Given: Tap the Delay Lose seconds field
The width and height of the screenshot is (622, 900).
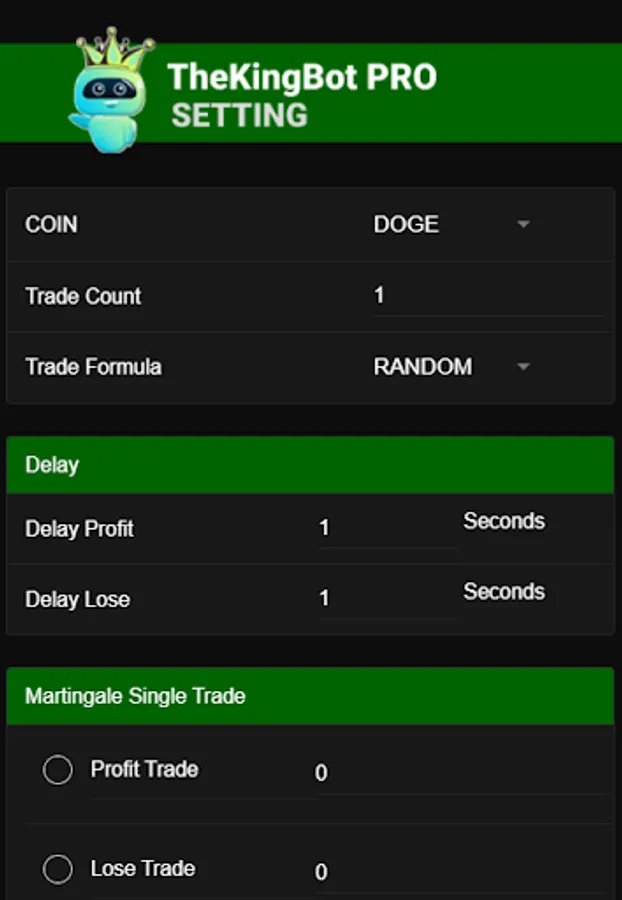Looking at the screenshot, I should click(x=388, y=599).
